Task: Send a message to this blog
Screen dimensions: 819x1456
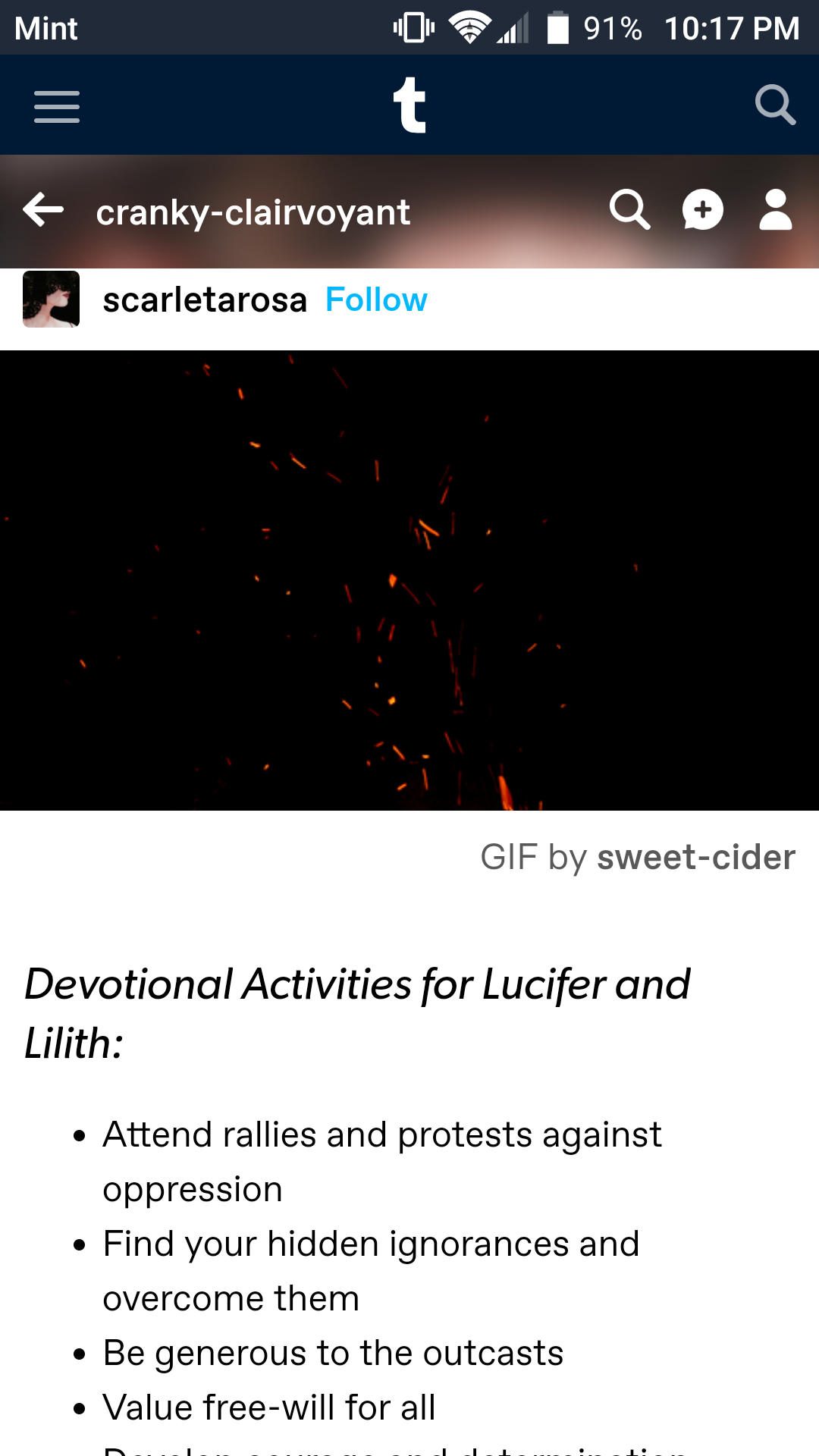Action: point(703,210)
